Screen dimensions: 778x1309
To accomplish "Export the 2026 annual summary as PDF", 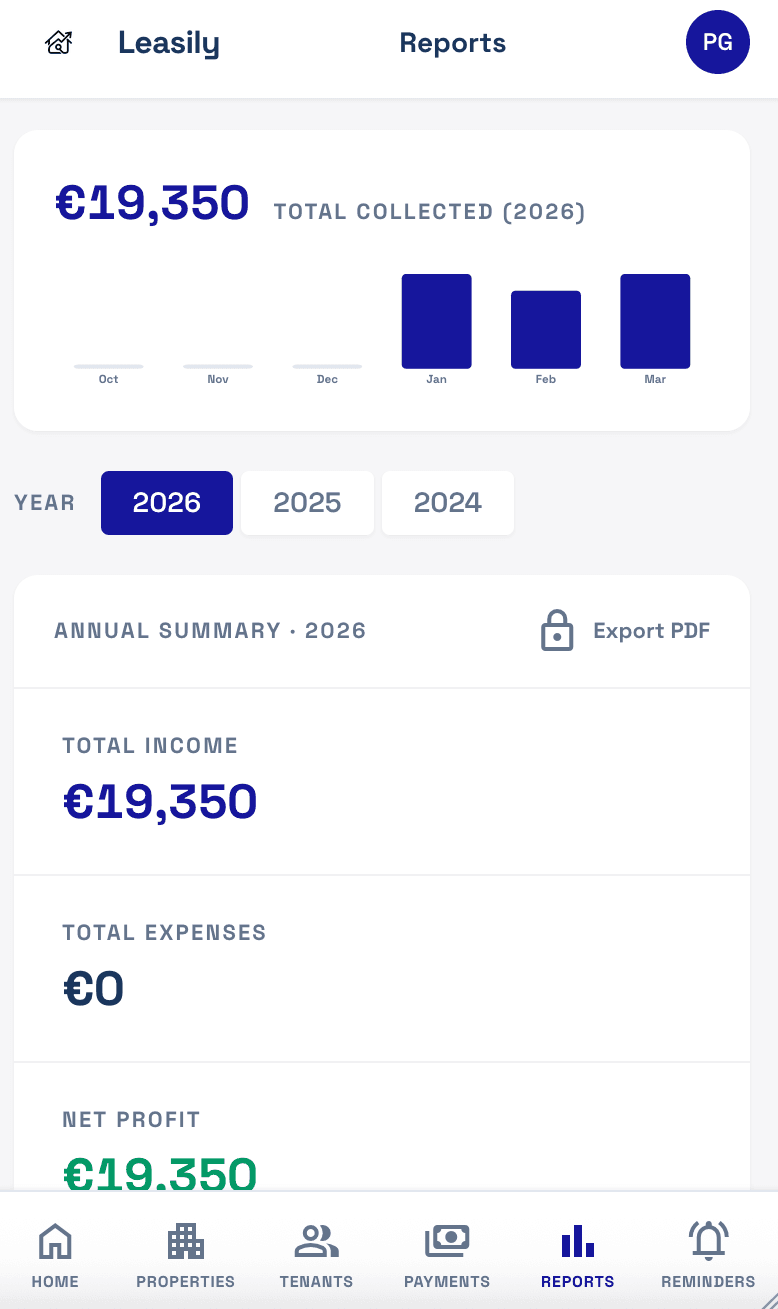I will tap(651, 630).
